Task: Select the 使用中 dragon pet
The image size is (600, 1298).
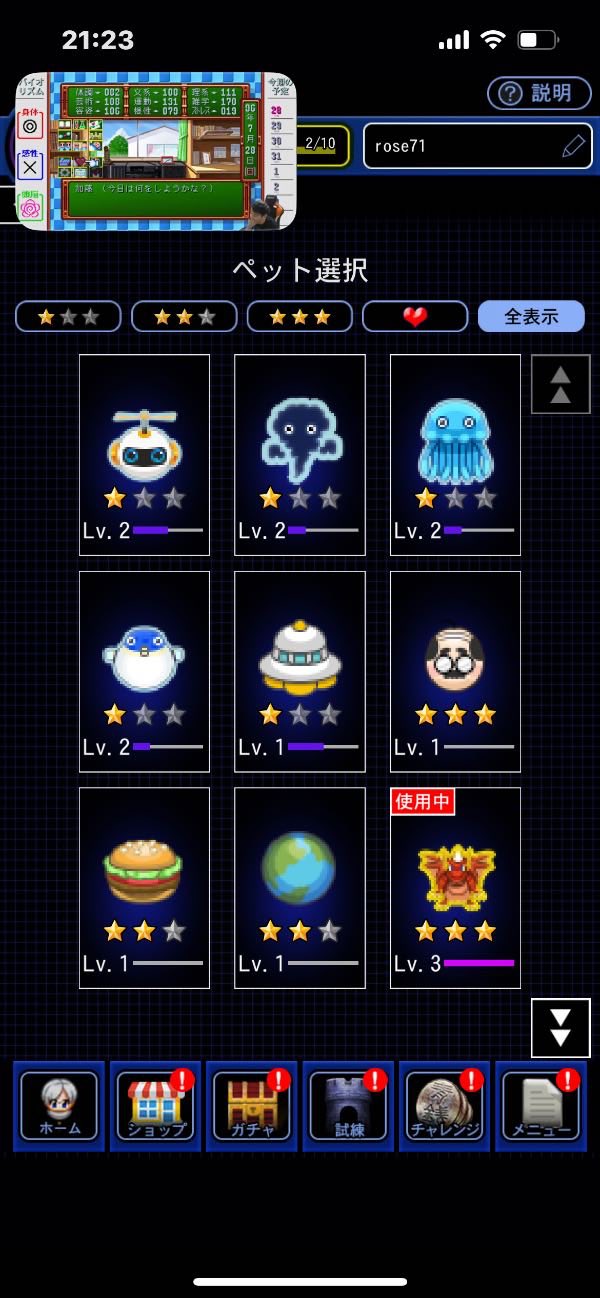Action: [455, 888]
